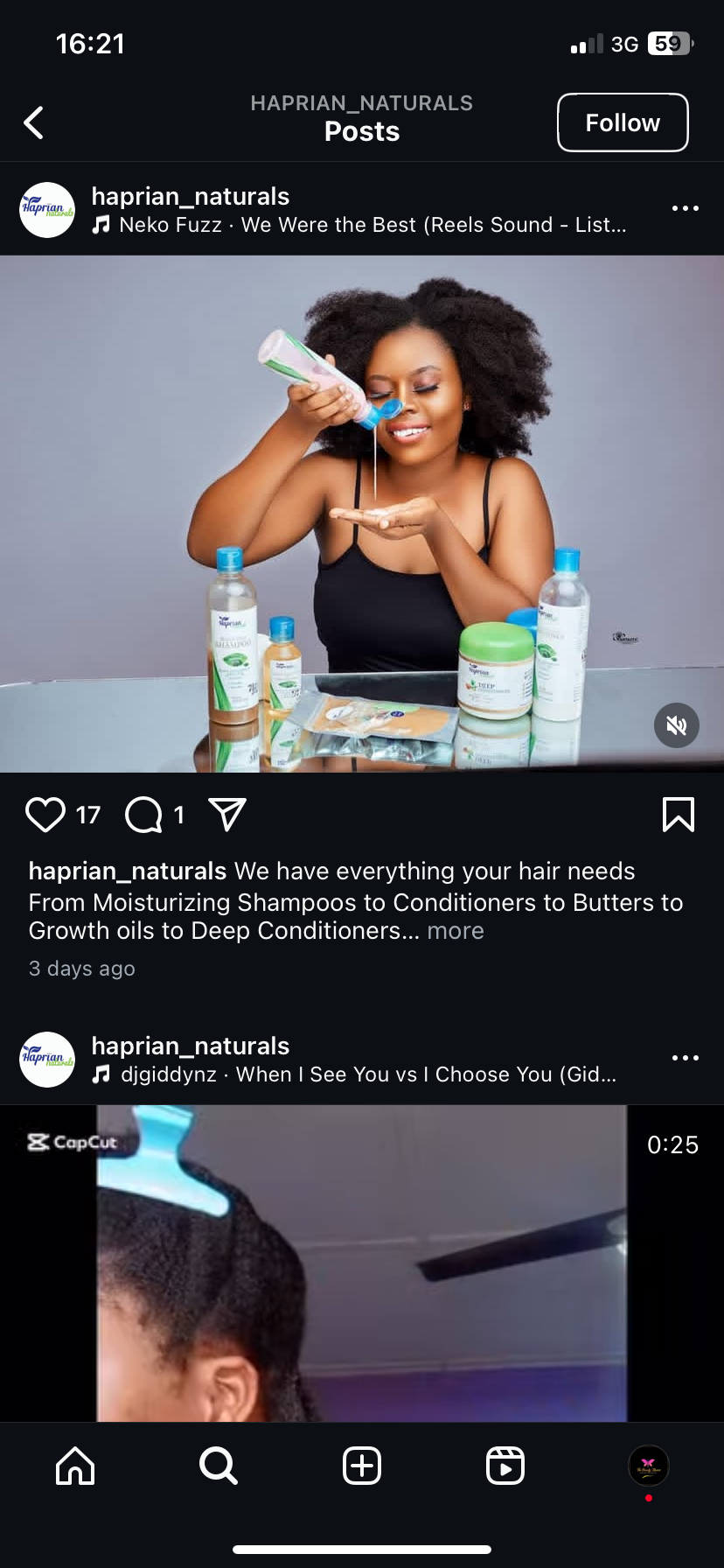Follow the haprian_naturals account
This screenshot has width=724, height=1568.
(x=622, y=122)
